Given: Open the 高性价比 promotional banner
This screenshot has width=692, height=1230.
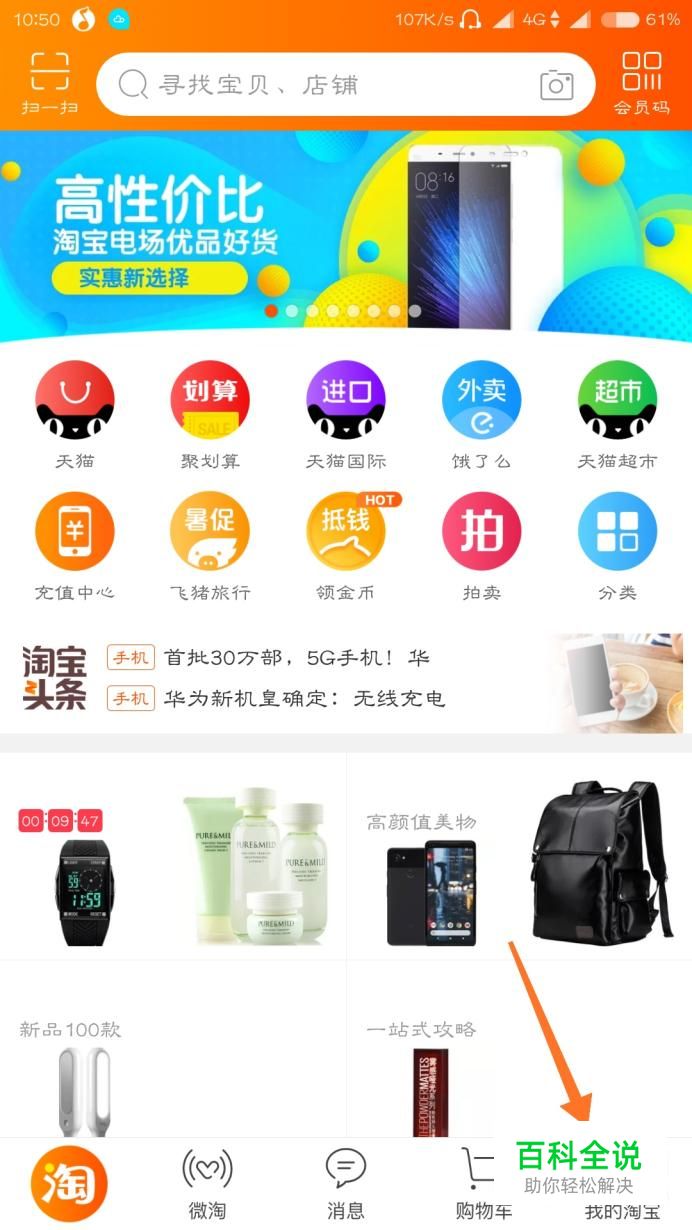Looking at the screenshot, I should [x=345, y=235].
